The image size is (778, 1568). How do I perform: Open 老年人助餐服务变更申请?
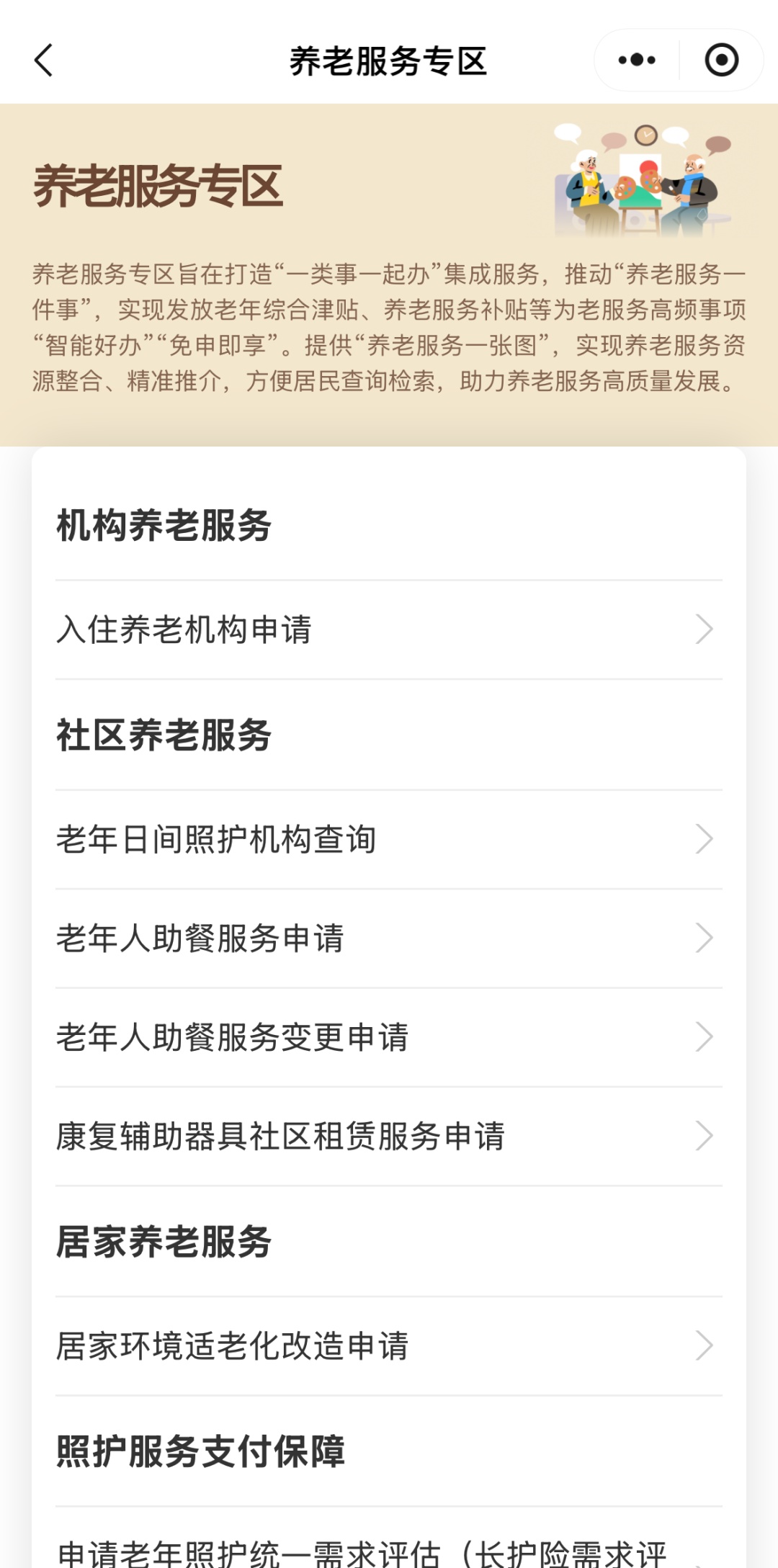[388, 1038]
